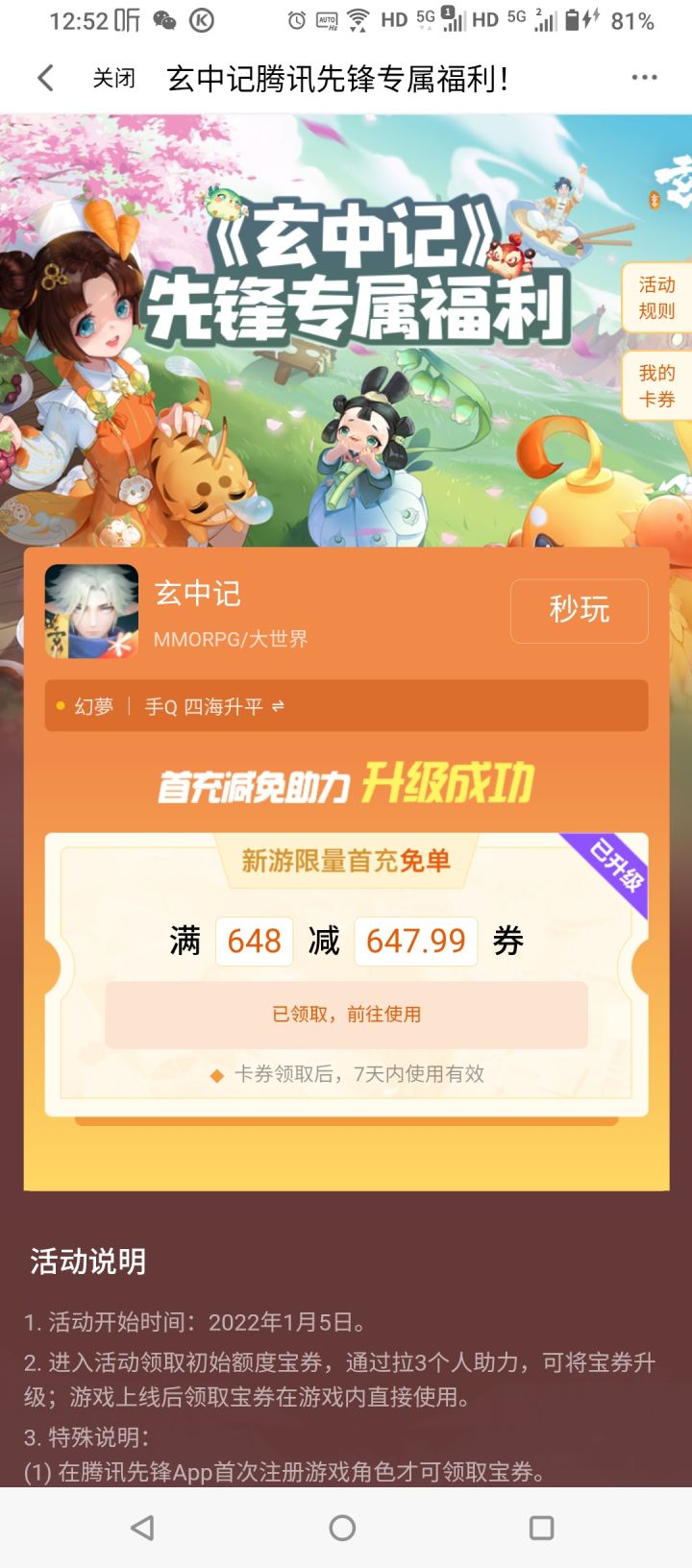
Task: Tap the back arrow at top left
Action: click(x=45, y=77)
